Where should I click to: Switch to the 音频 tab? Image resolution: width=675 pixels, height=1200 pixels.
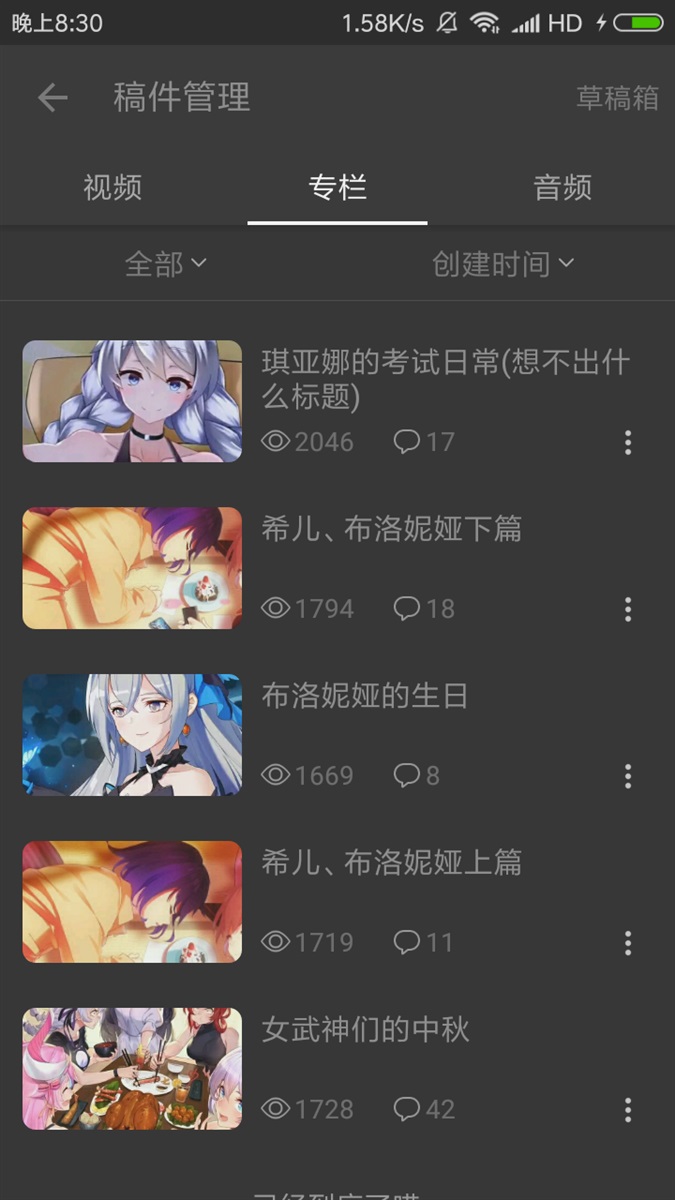tap(562, 187)
